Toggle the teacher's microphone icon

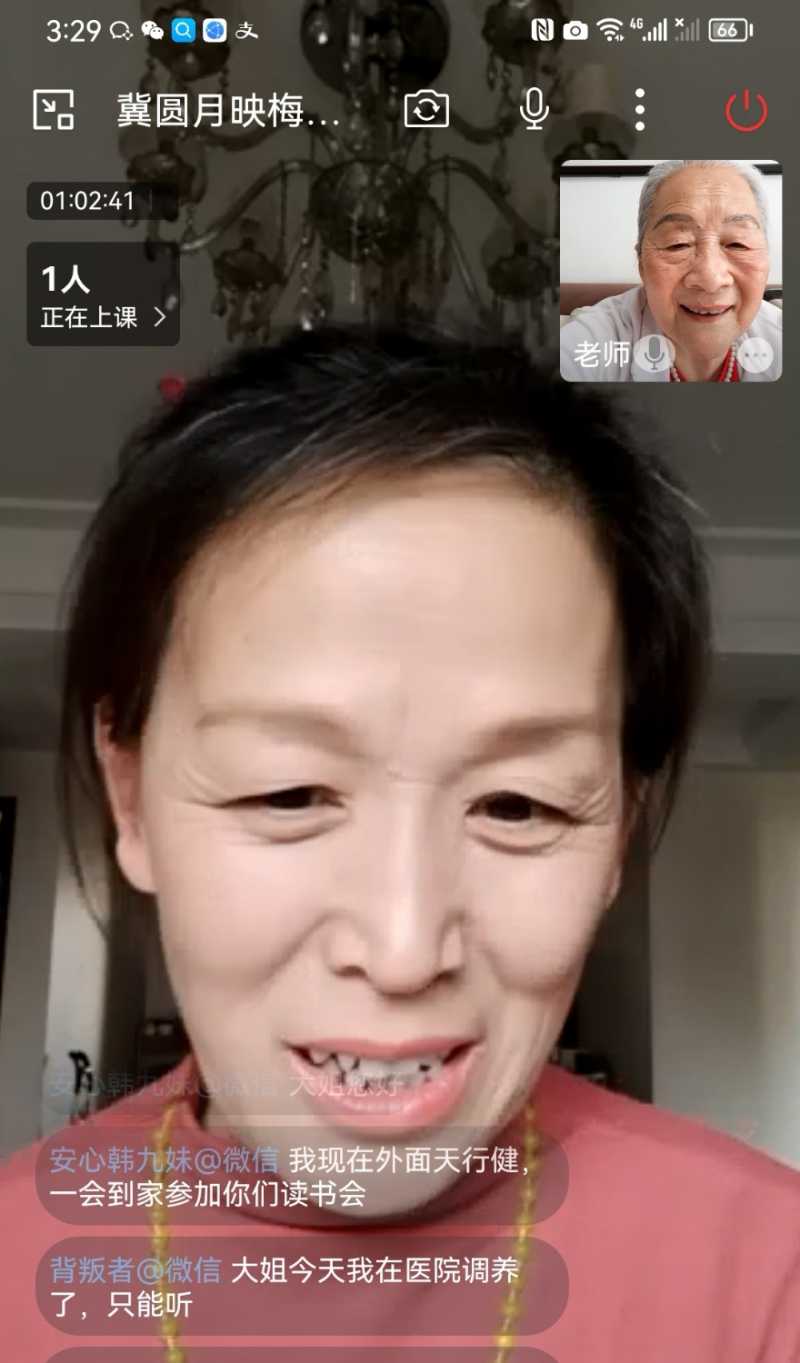[654, 354]
